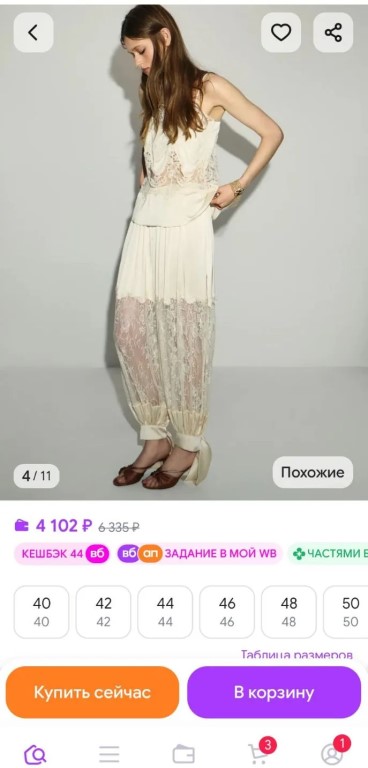The width and height of the screenshot is (368, 768).
Task: Open similar items via Похожие
Action: point(313,472)
